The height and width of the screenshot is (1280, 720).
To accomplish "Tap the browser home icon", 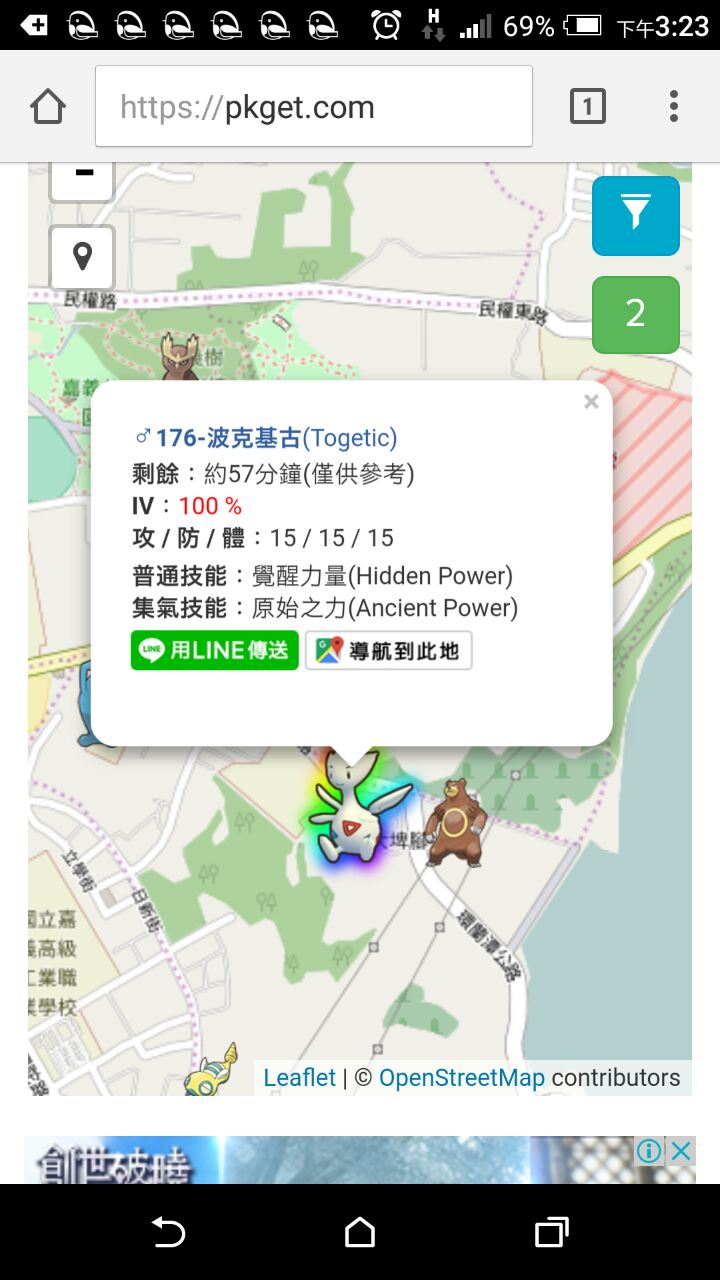I will (47, 106).
